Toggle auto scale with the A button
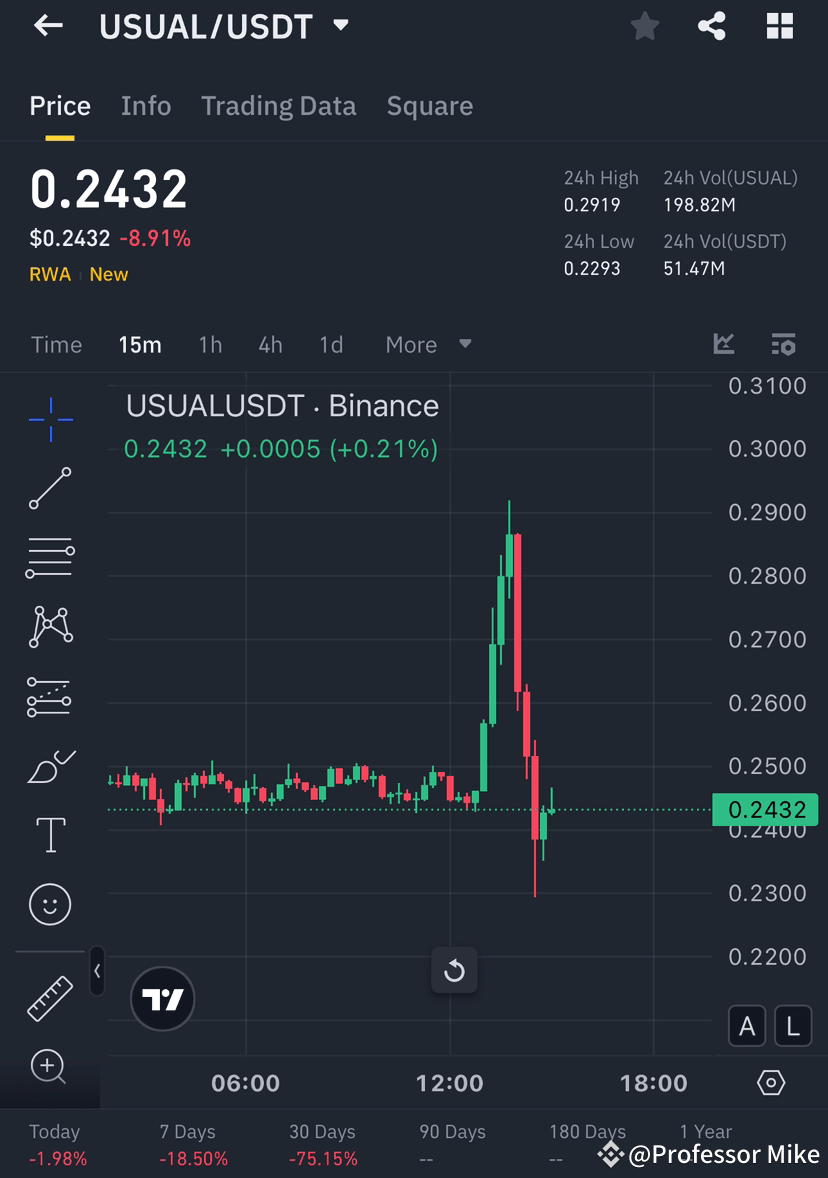The width and height of the screenshot is (828, 1178). (x=747, y=1026)
